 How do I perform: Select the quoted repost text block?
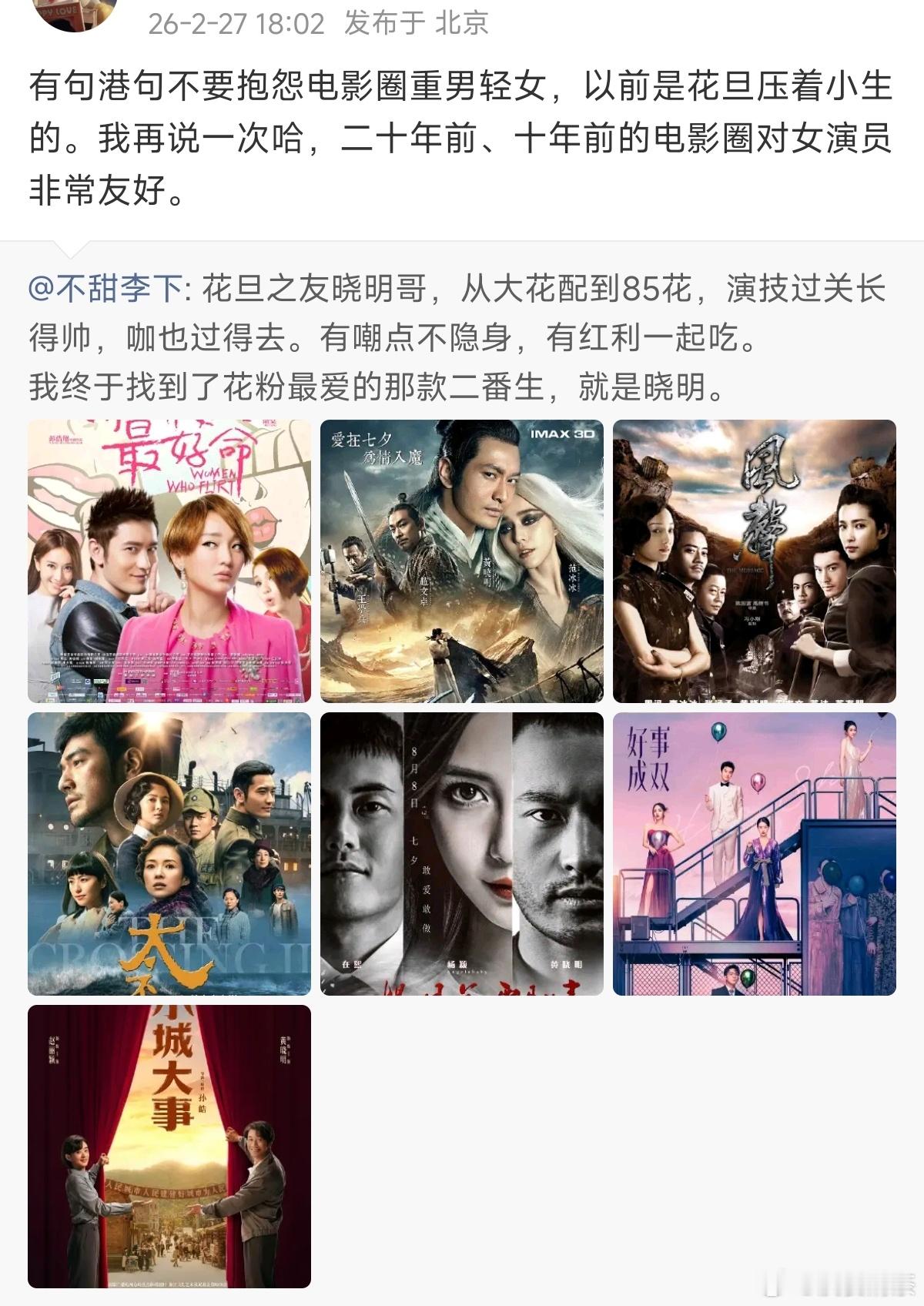(x=462, y=339)
